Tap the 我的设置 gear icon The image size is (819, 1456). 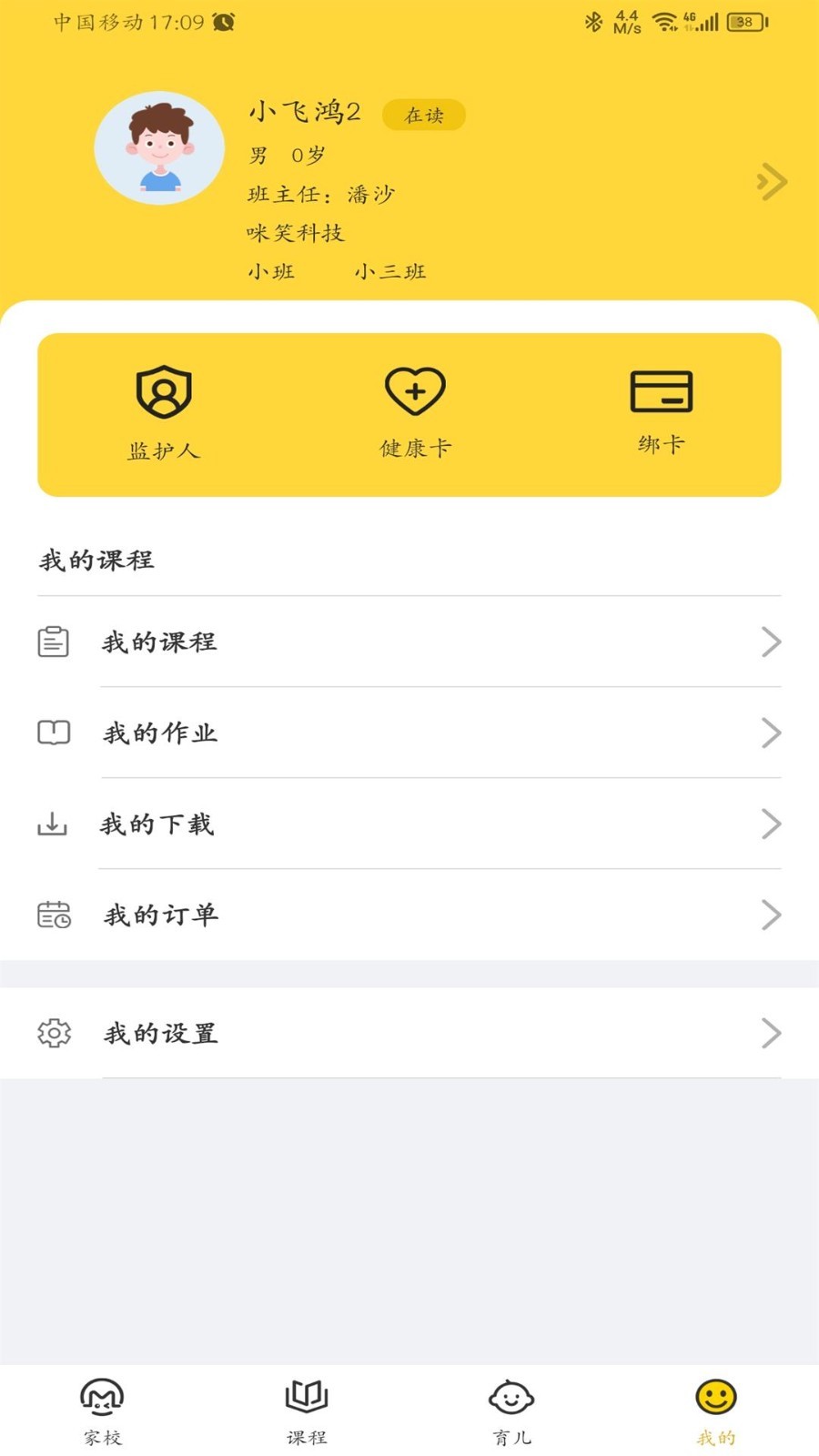point(54,1034)
